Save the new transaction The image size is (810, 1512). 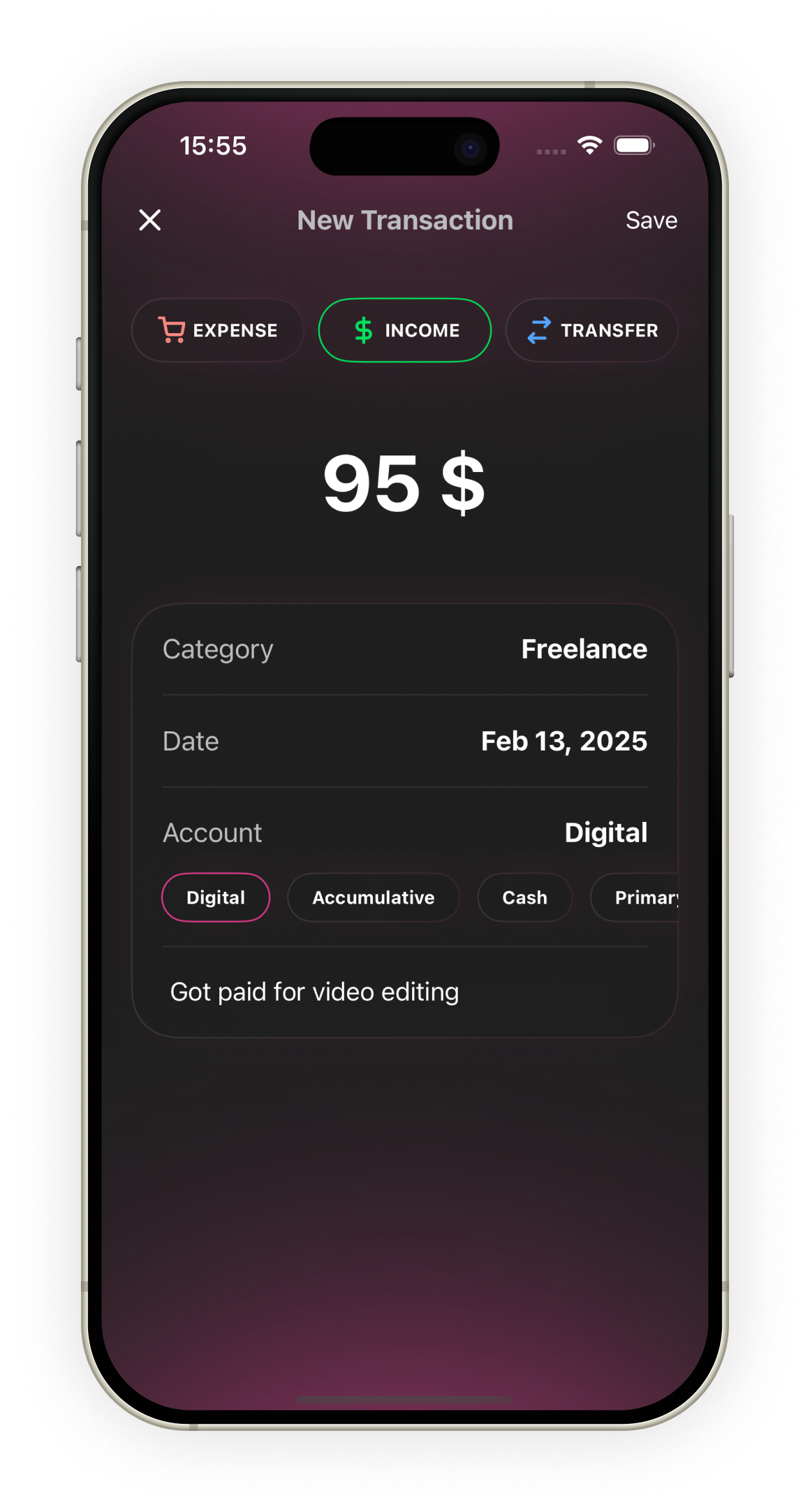click(x=651, y=221)
